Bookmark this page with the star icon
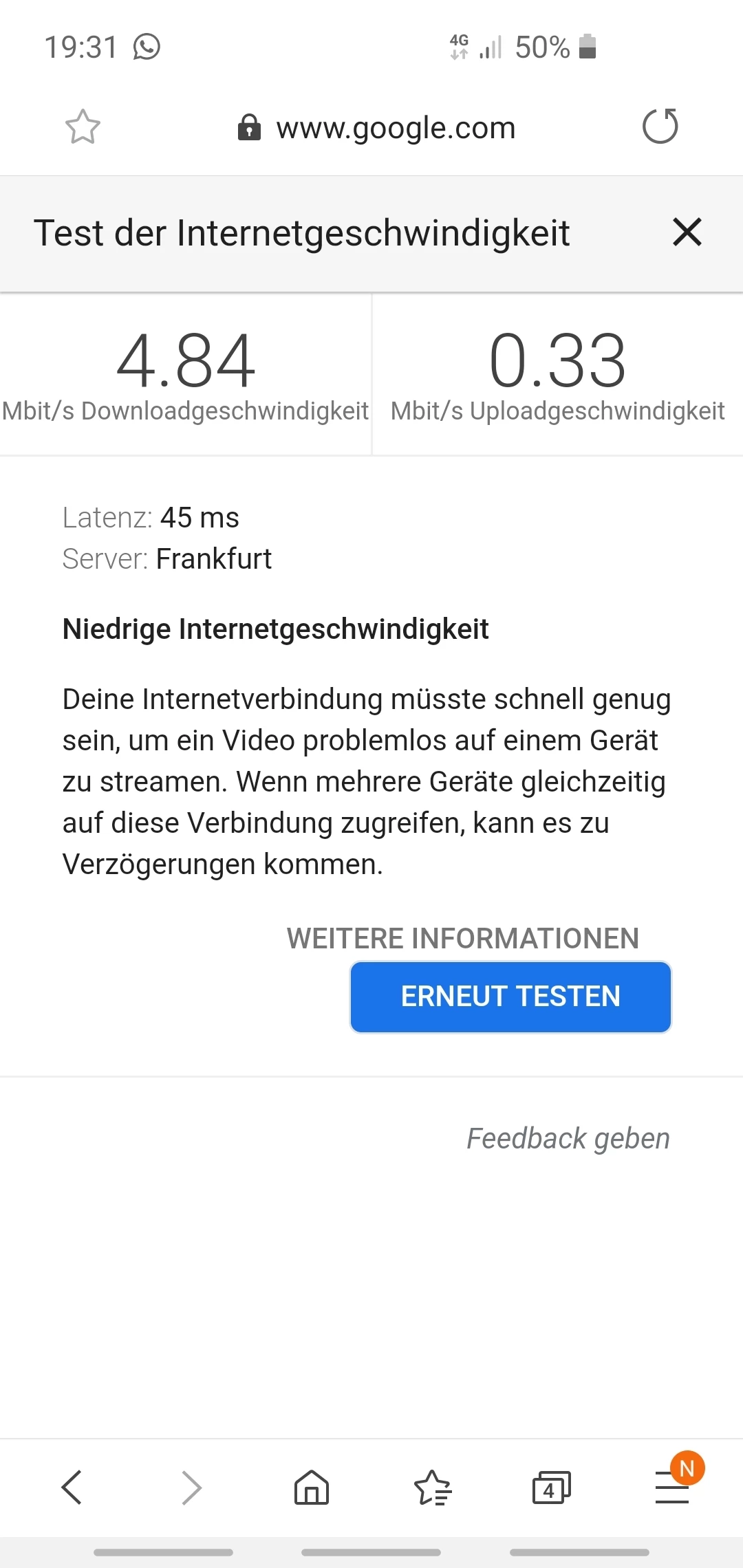 83,127
